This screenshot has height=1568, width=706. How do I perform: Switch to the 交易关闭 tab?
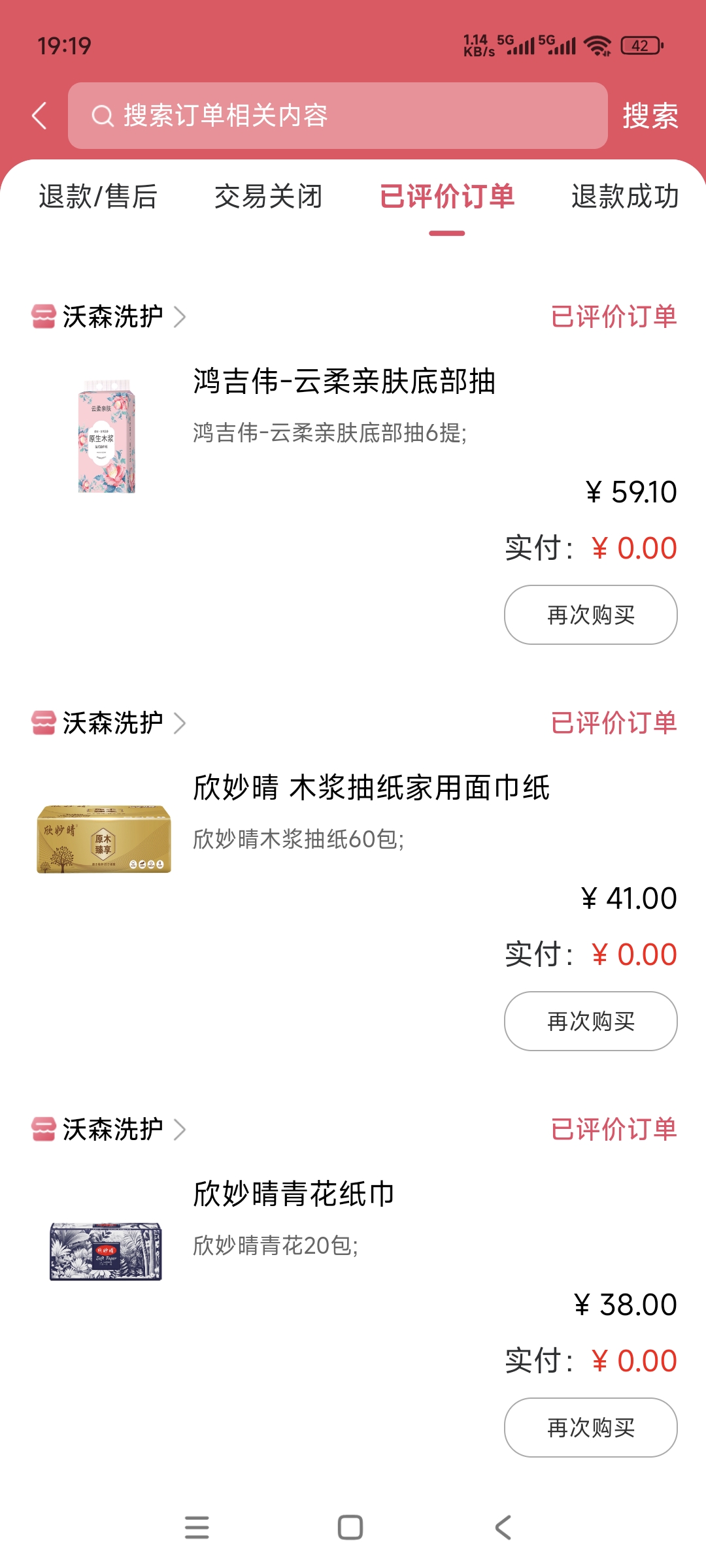268,197
